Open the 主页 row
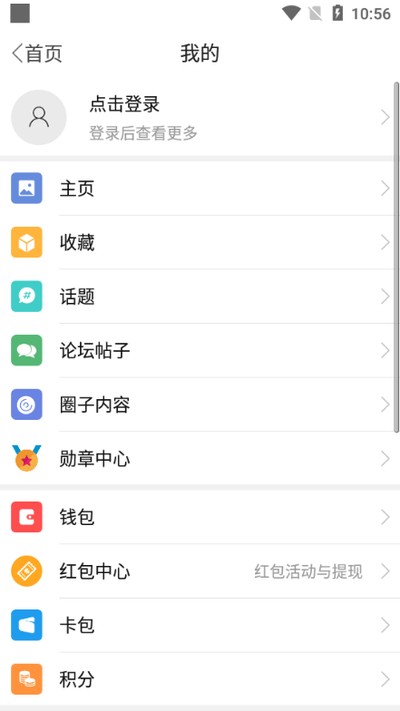400x711 pixels. 200,188
